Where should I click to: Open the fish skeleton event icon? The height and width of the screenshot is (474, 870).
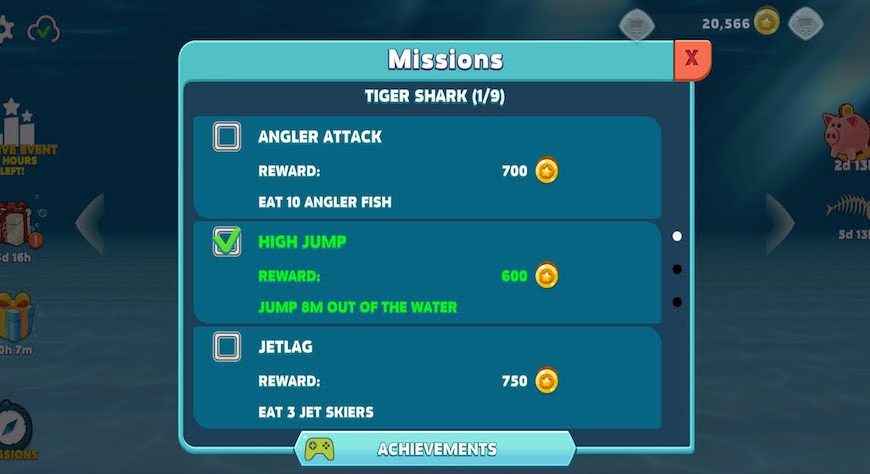tap(847, 208)
